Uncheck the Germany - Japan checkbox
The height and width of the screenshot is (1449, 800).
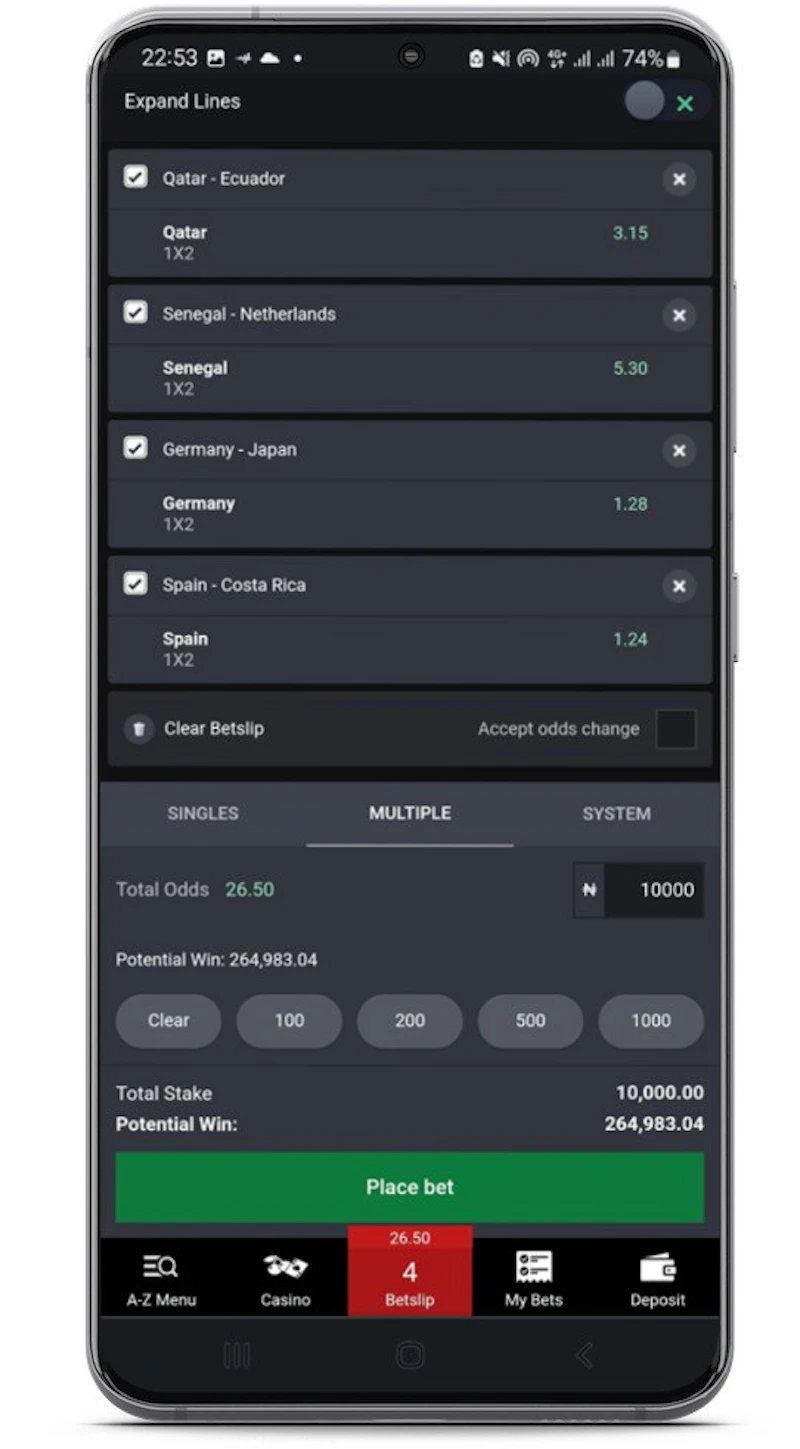(x=135, y=449)
